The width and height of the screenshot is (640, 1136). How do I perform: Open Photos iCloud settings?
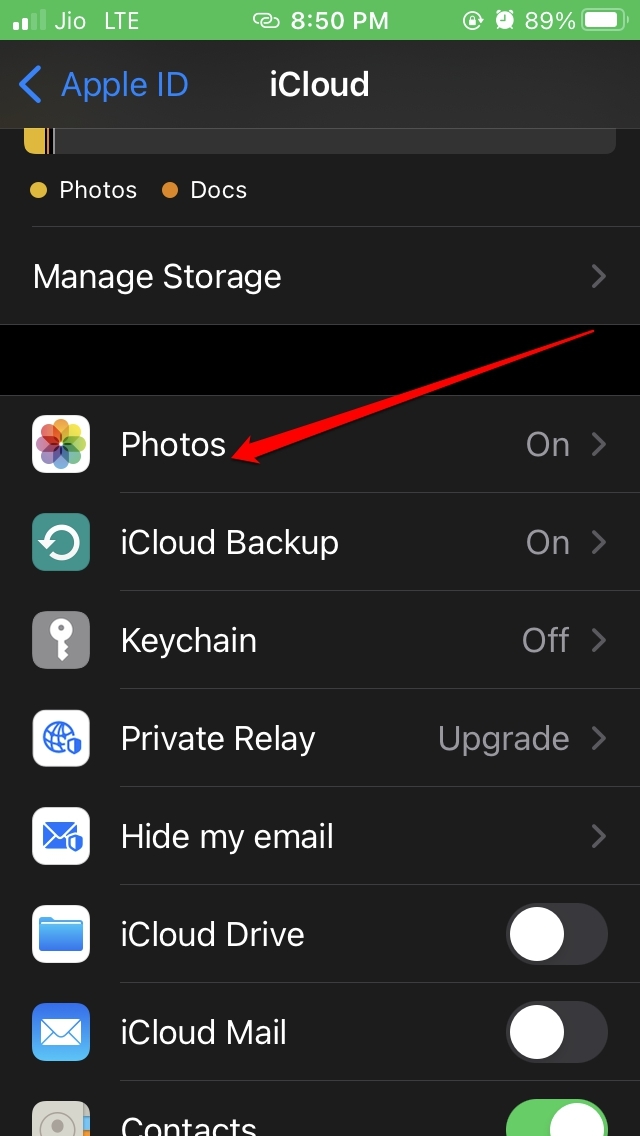320,444
